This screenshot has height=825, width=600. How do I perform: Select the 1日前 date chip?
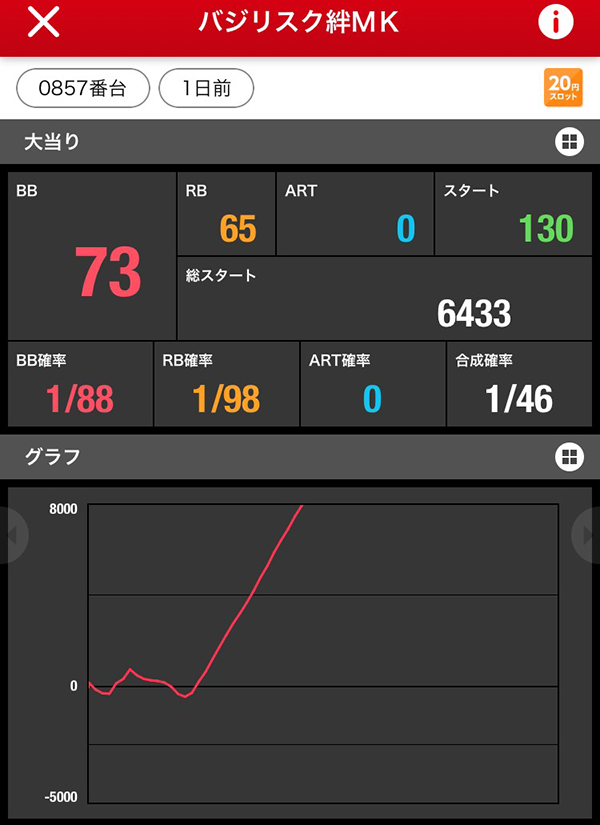206,88
